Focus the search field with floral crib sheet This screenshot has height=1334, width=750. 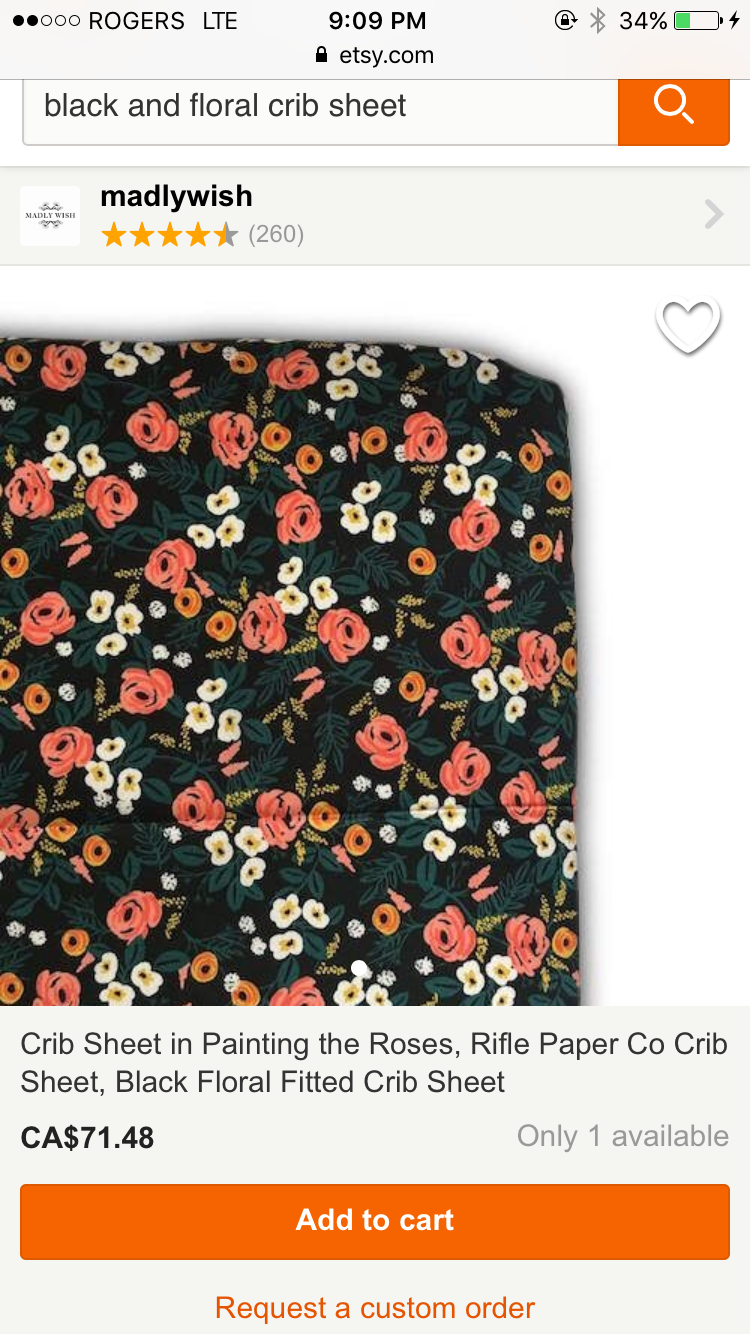[320, 107]
